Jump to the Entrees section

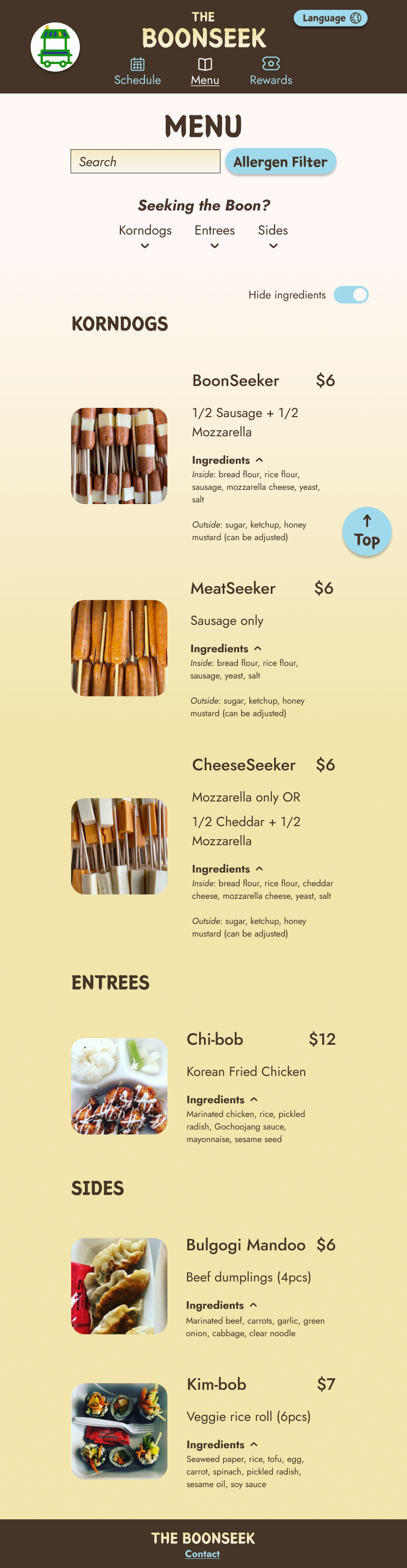214,237
